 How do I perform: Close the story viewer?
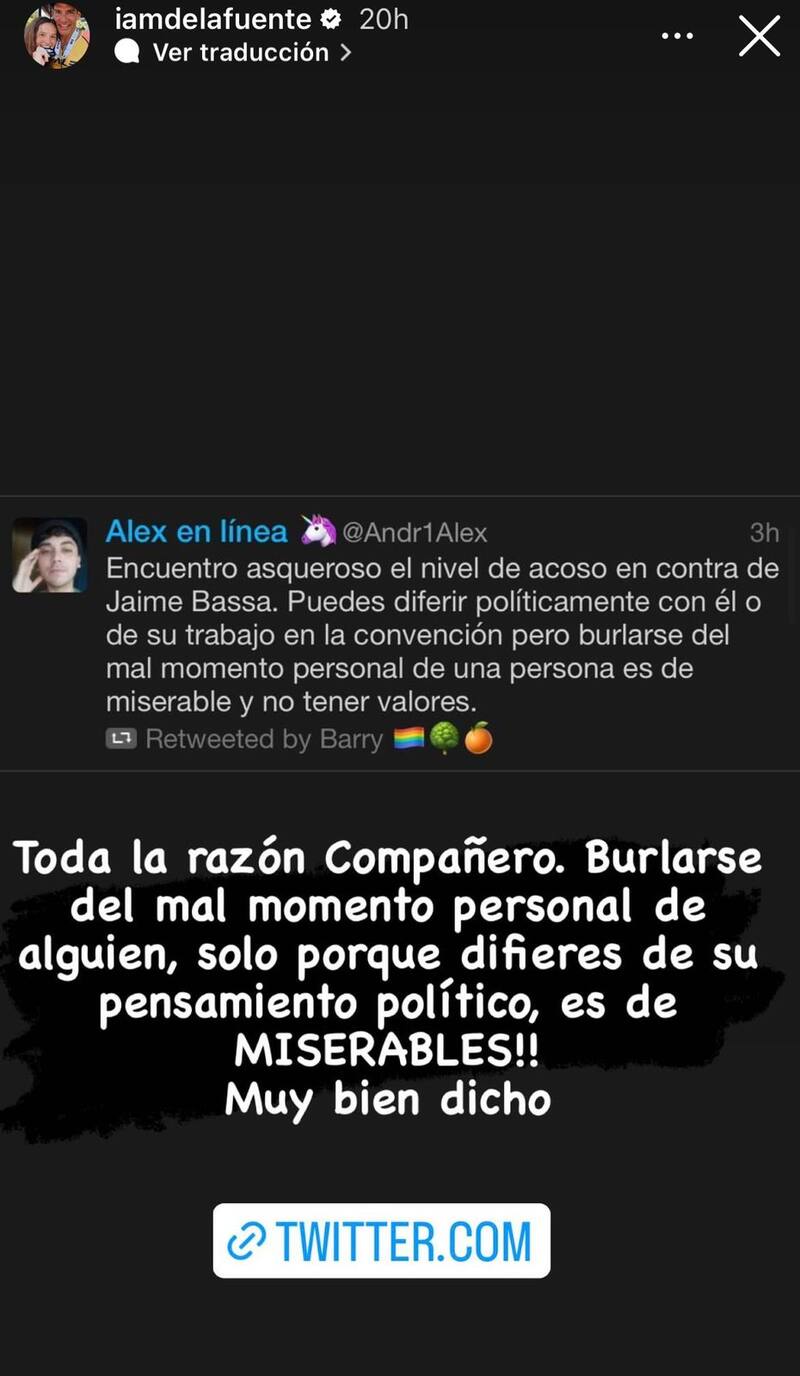point(759,36)
